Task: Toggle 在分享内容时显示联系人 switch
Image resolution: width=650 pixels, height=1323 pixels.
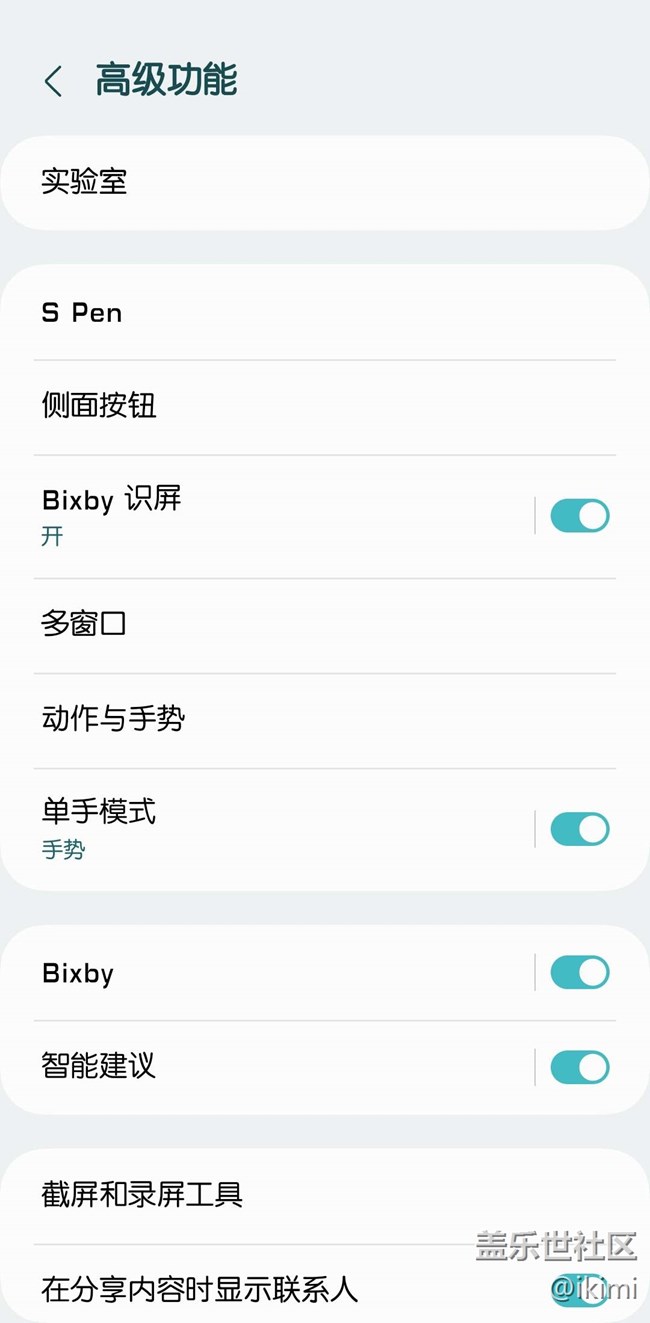Action: 579,1290
